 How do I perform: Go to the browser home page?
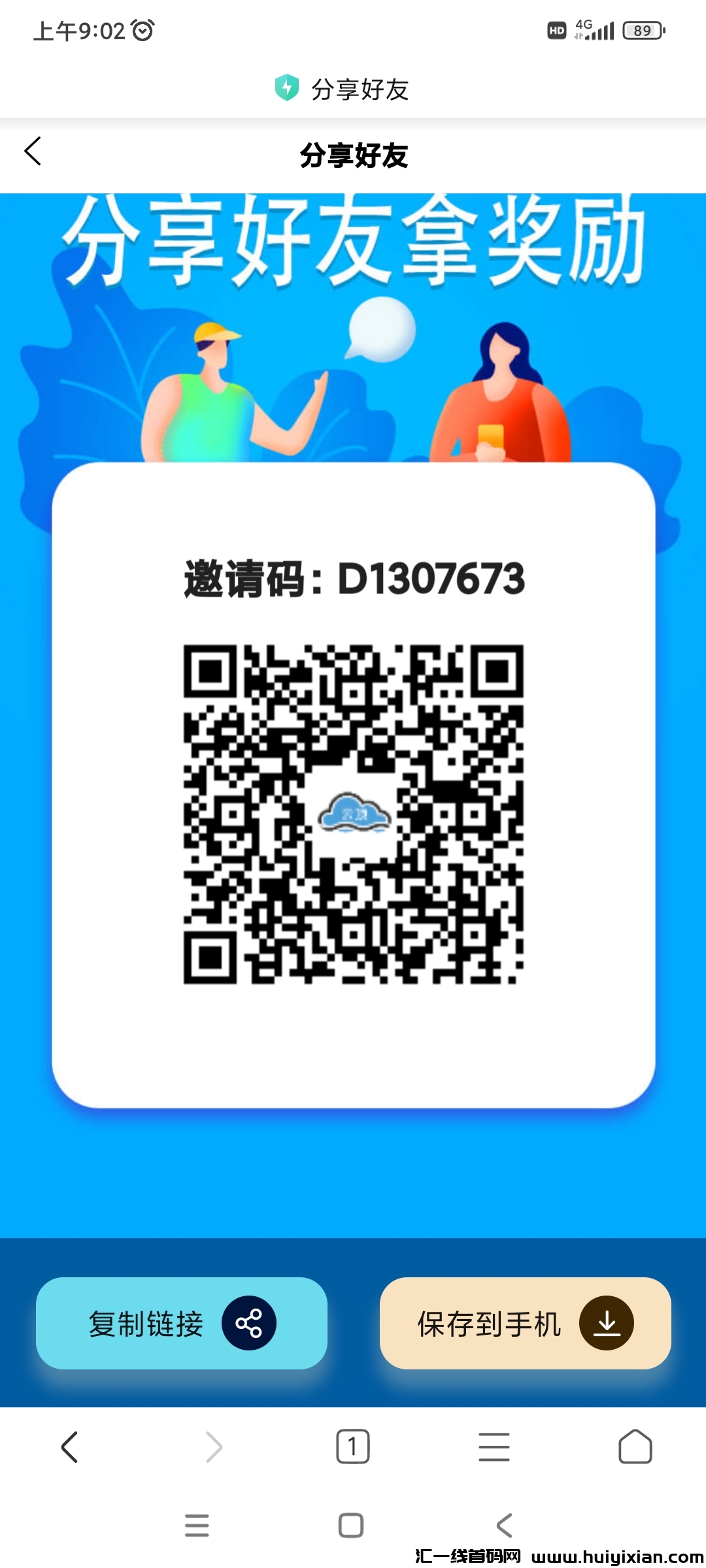pyautogui.click(x=635, y=1446)
